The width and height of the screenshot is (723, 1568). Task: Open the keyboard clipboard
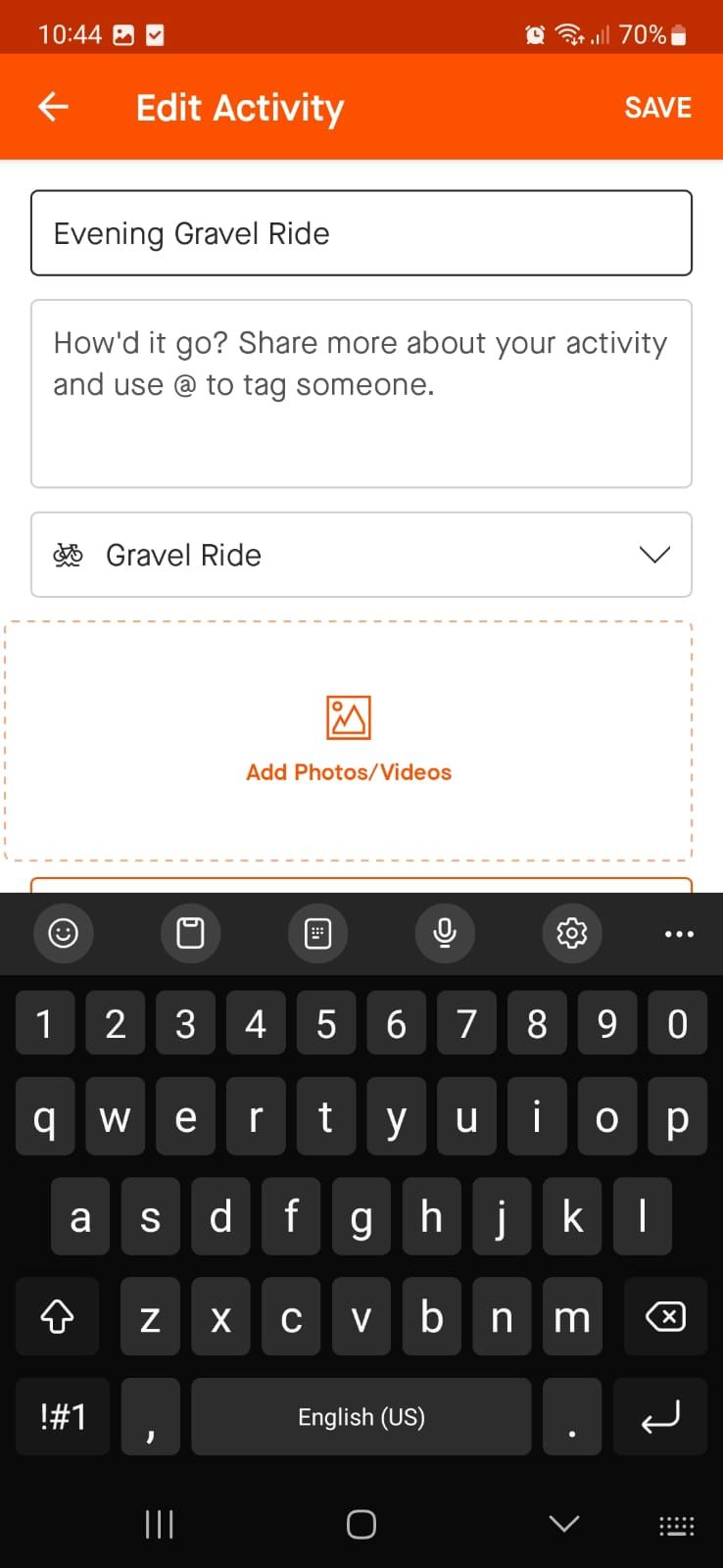click(x=190, y=933)
